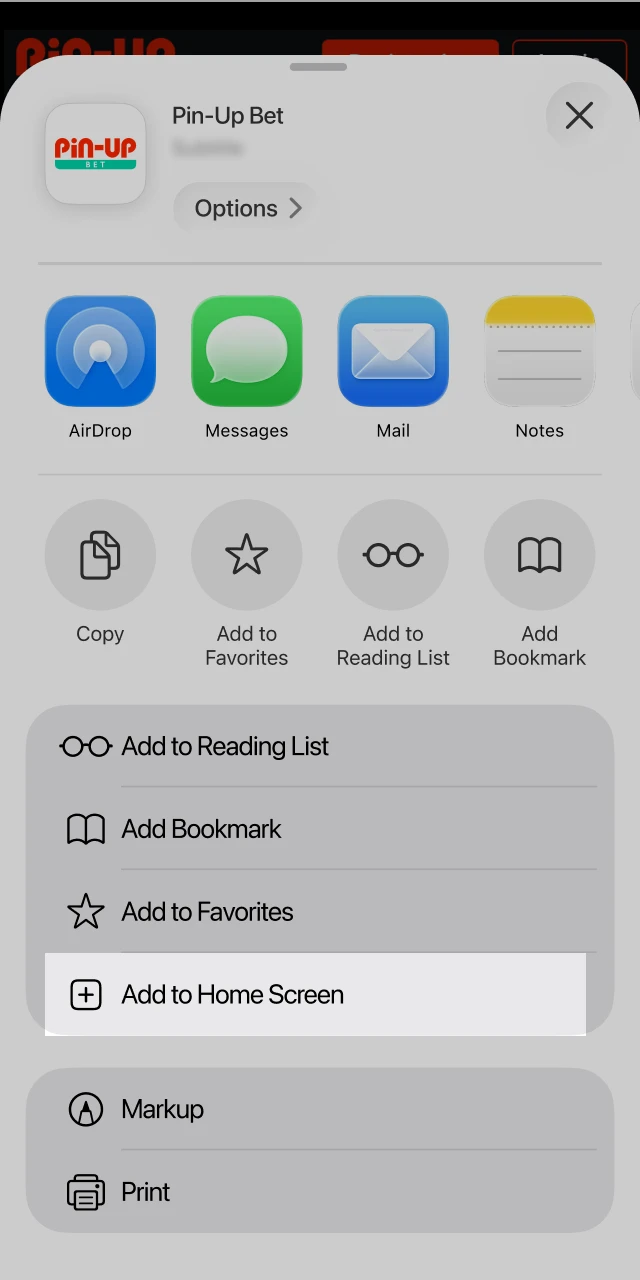Copy the page link

point(100,555)
